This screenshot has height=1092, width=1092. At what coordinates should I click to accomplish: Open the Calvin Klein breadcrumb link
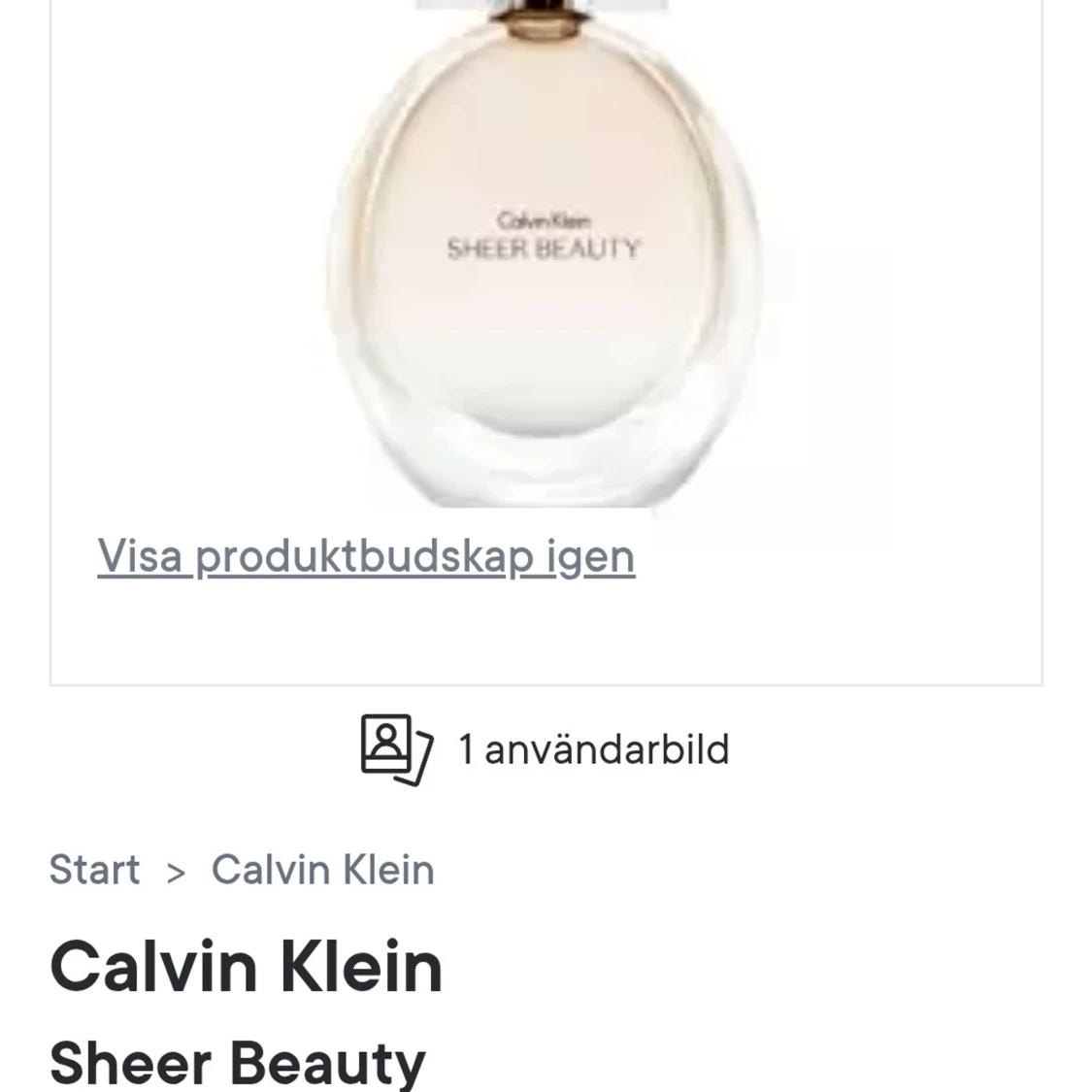click(322, 870)
